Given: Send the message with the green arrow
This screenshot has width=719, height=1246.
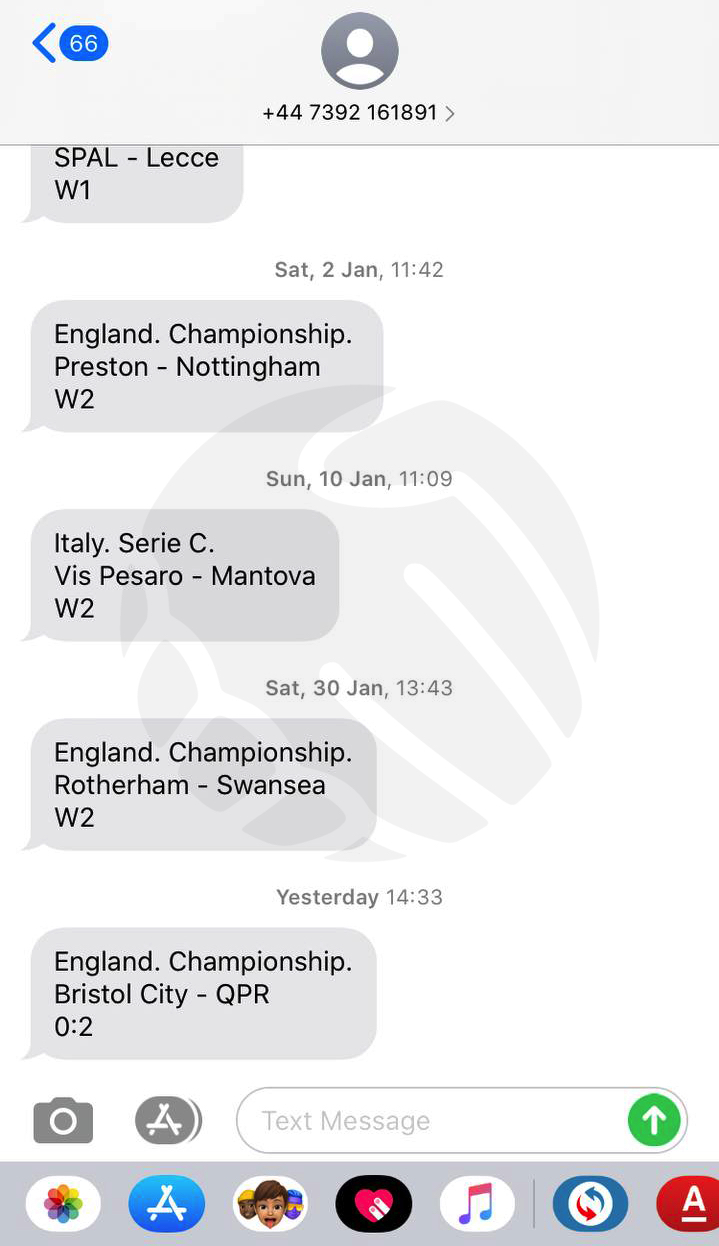Looking at the screenshot, I should coord(654,1121).
